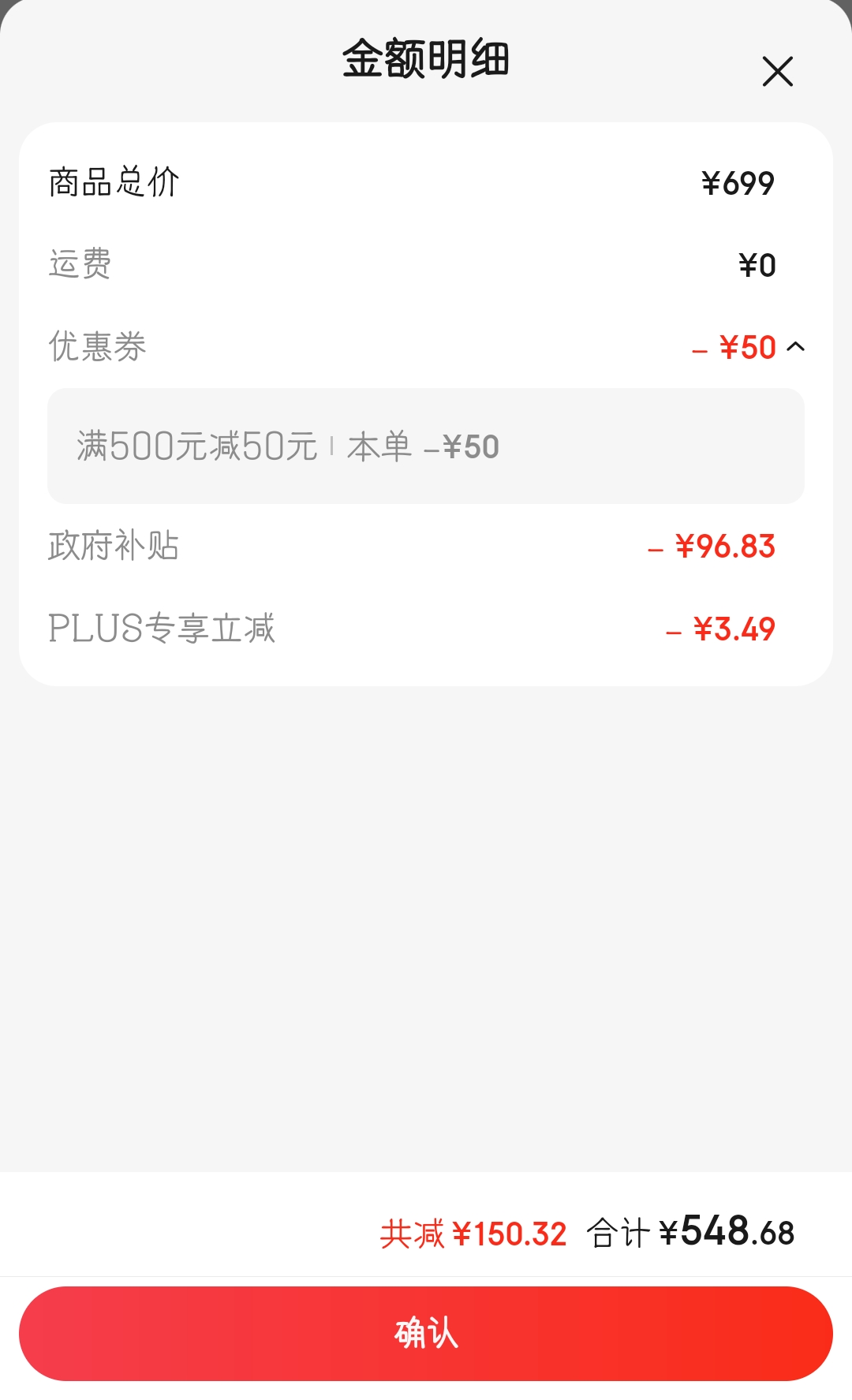The height and width of the screenshot is (1400, 852).
Task: Select the ¥0 shipping fee value
Action: click(x=755, y=265)
